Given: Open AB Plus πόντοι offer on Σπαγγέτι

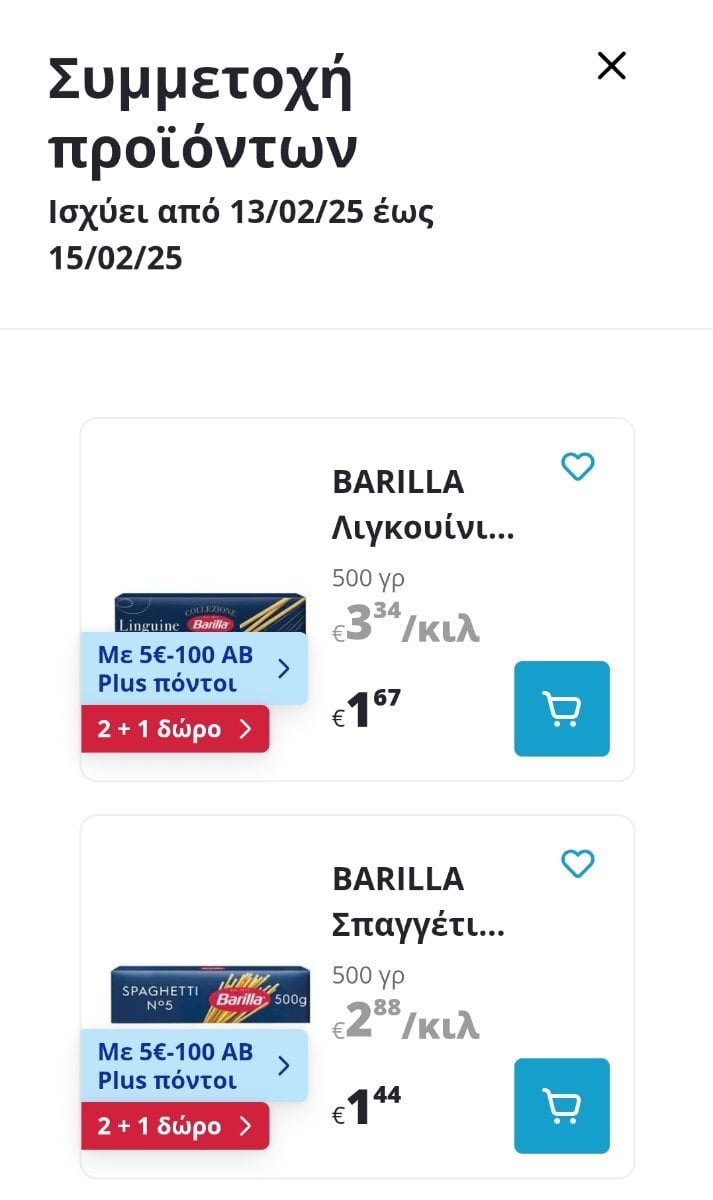Looking at the screenshot, I should [194, 1066].
